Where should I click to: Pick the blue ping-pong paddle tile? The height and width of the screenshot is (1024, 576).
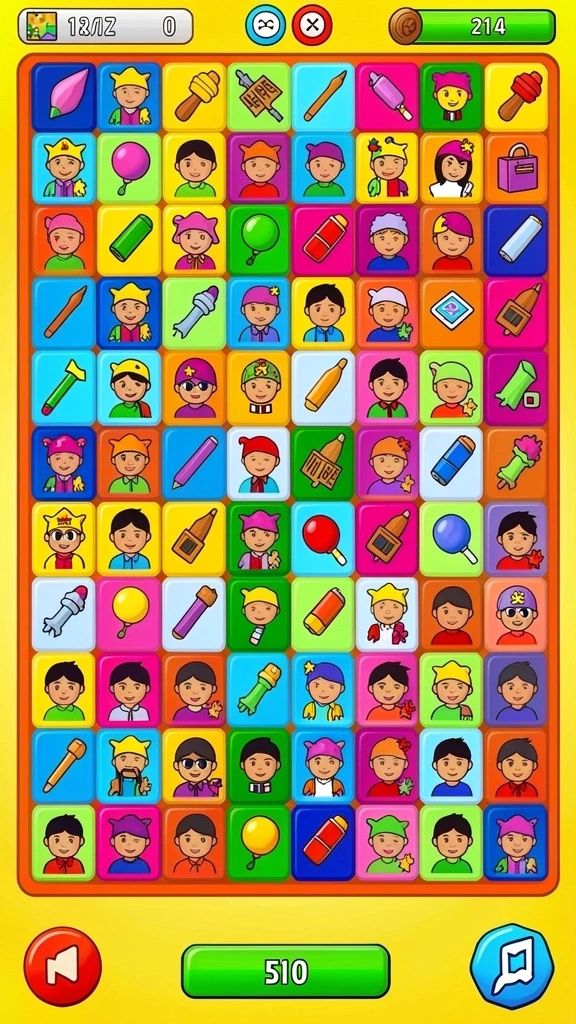[x=452, y=538]
